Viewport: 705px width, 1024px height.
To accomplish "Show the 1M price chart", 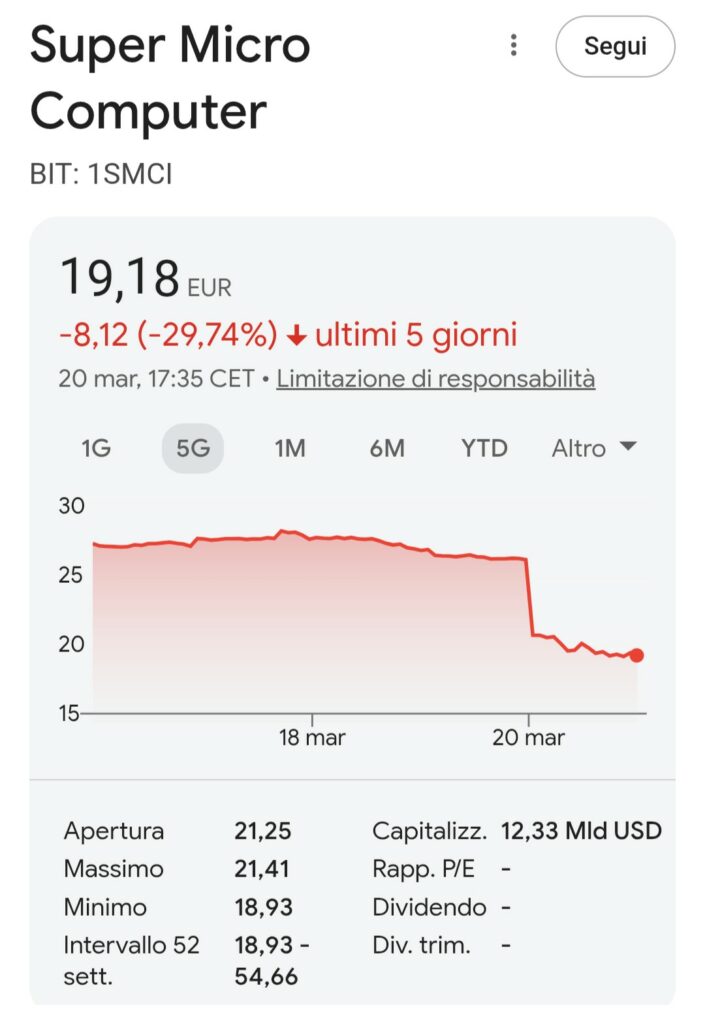I will 289,448.
